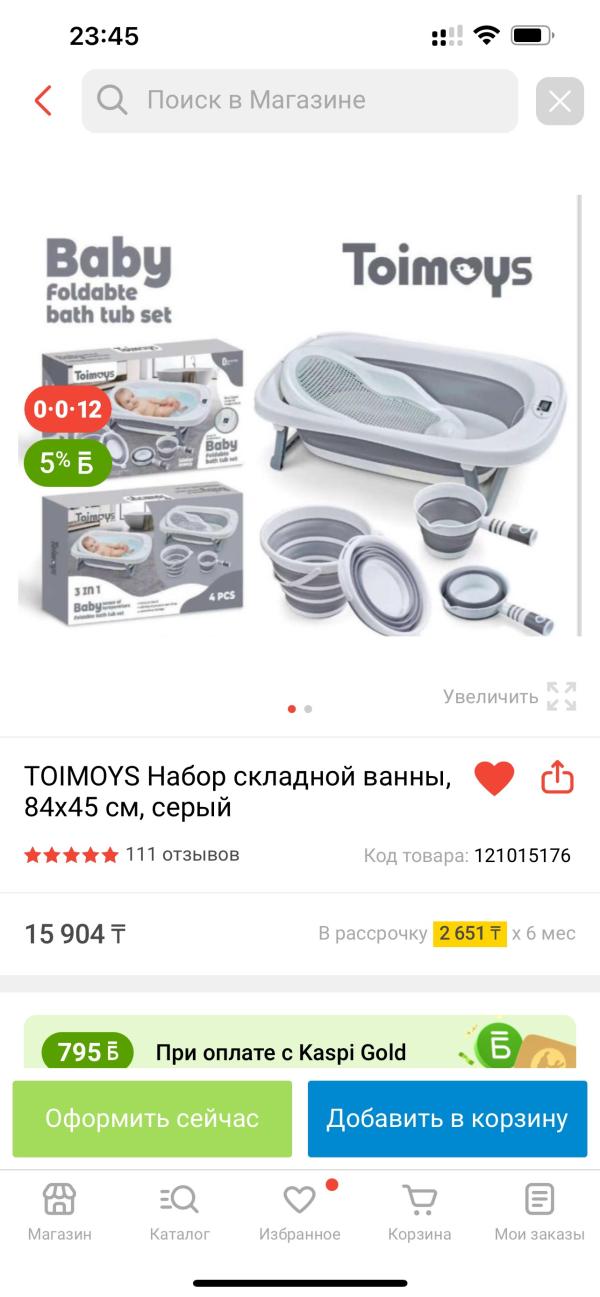The height and width of the screenshot is (1297, 600).
Task: Open the 111 отзывов reviews
Action: coord(182,855)
